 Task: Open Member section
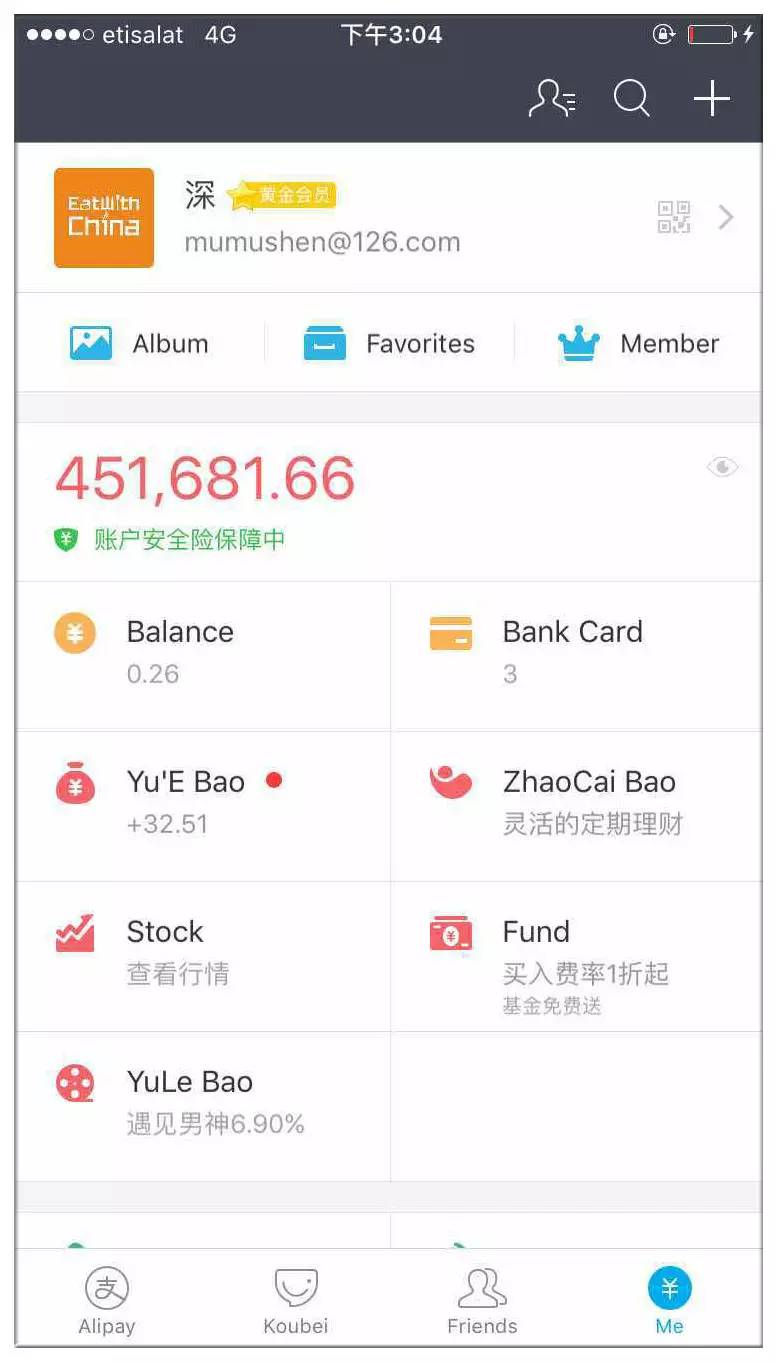[x=638, y=343]
